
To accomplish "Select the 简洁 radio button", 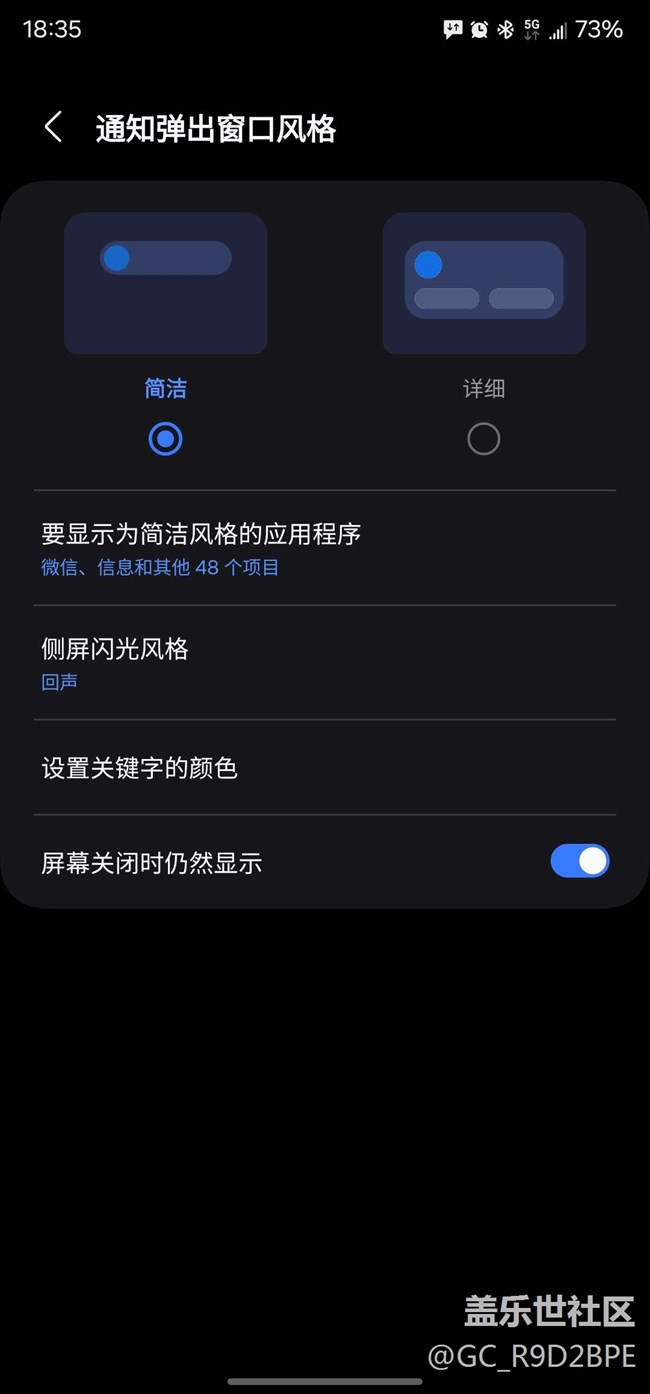I will 165,439.
